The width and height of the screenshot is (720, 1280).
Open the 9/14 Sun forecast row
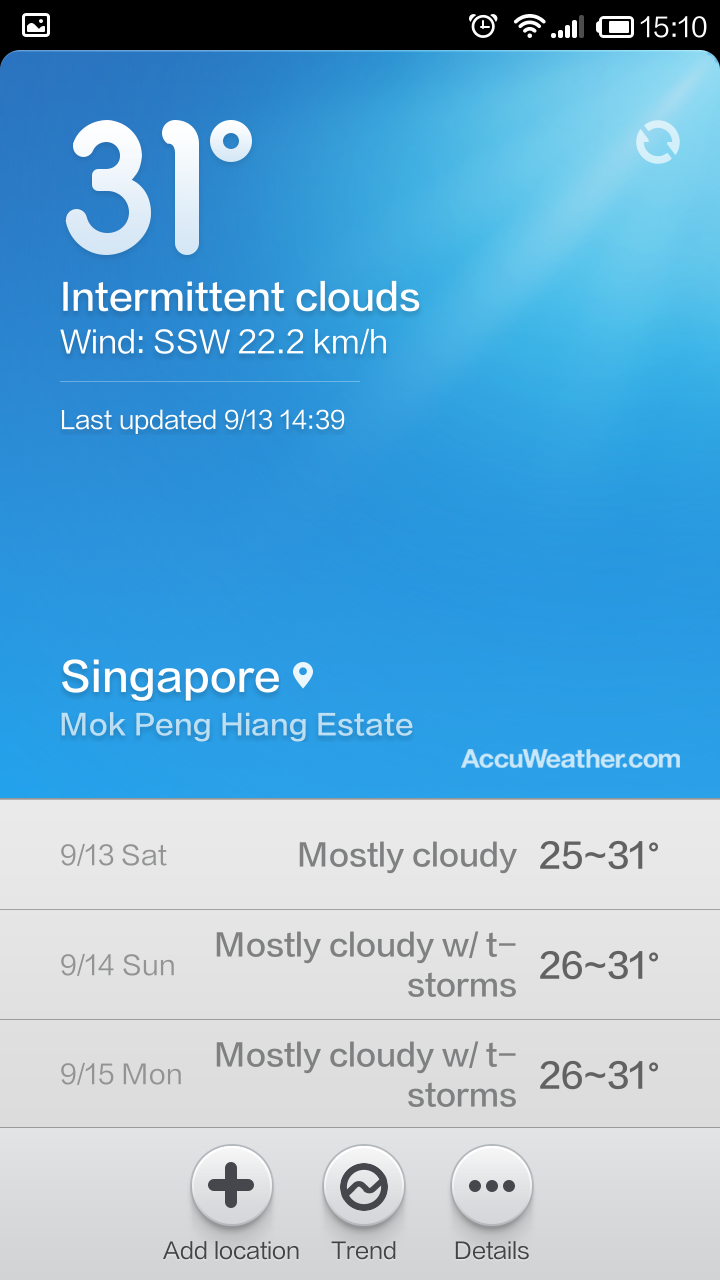(360, 965)
